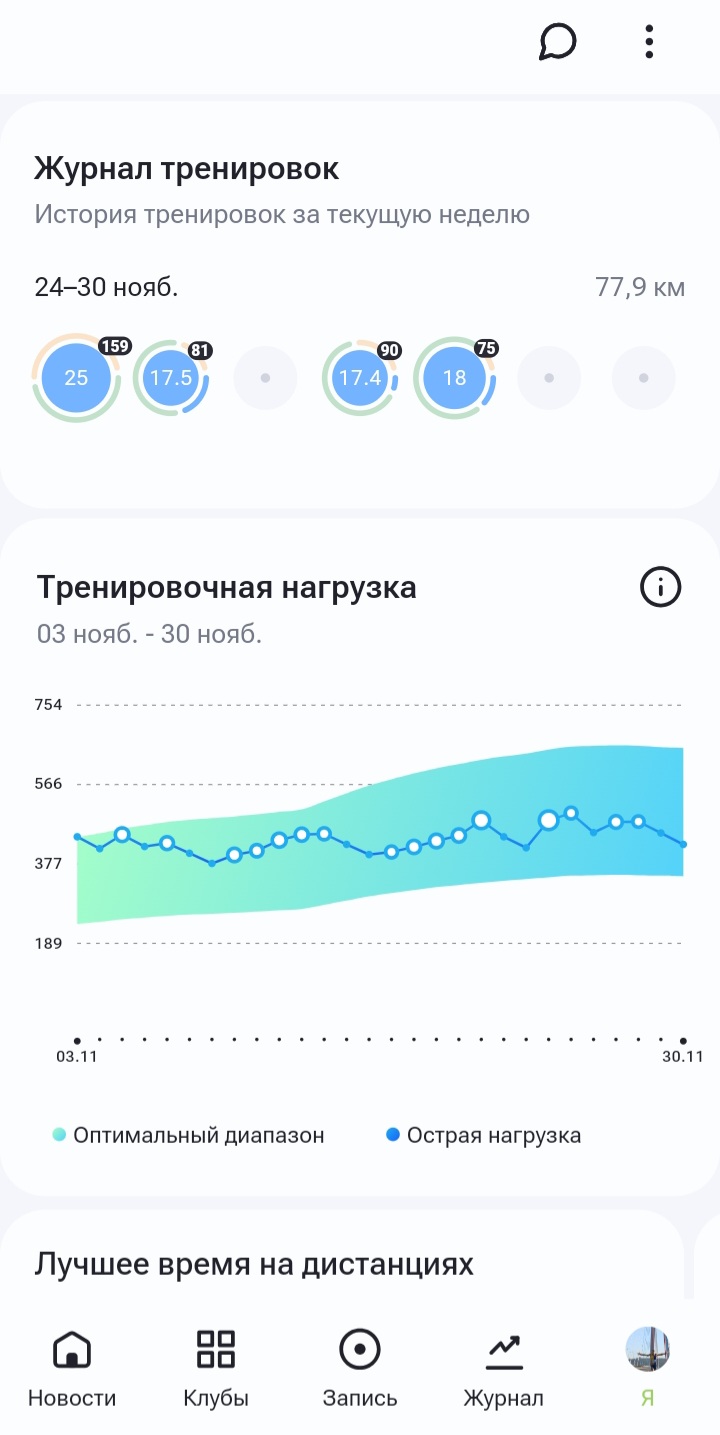Go to the Клубы tab
The width and height of the screenshot is (720, 1435).
[x=216, y=1368]
